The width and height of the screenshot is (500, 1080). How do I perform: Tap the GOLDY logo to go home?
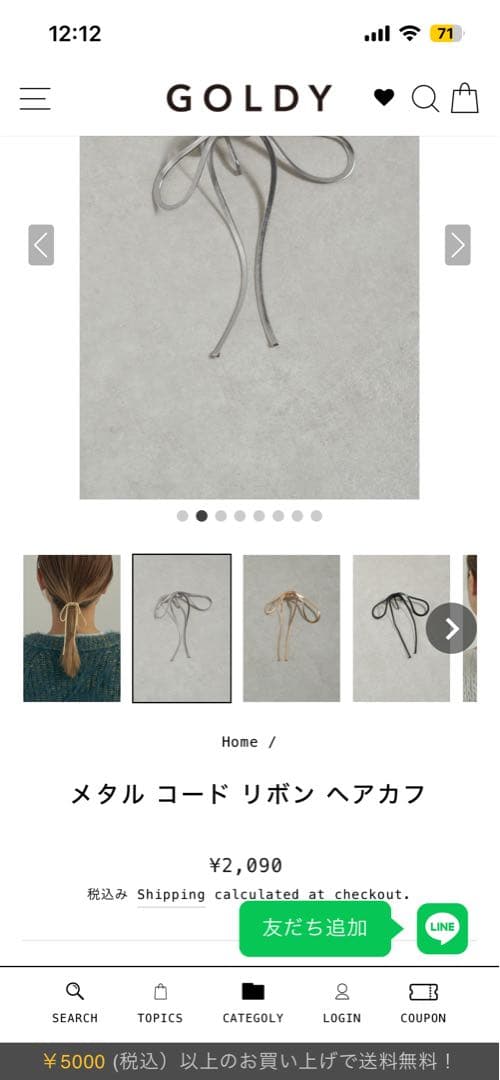pyautogui.click(x=249, y=98)
